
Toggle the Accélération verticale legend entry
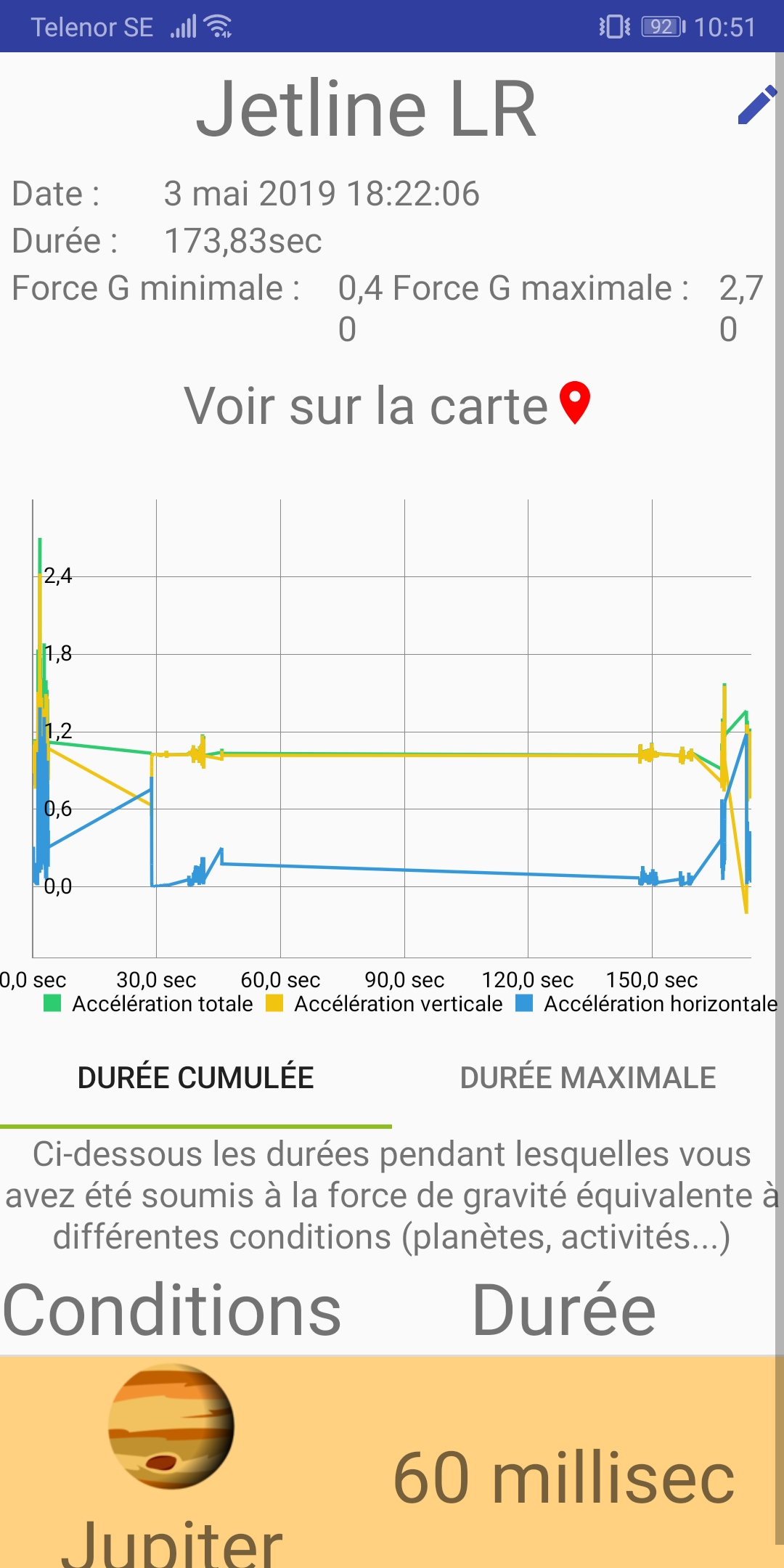[384, 1004]
